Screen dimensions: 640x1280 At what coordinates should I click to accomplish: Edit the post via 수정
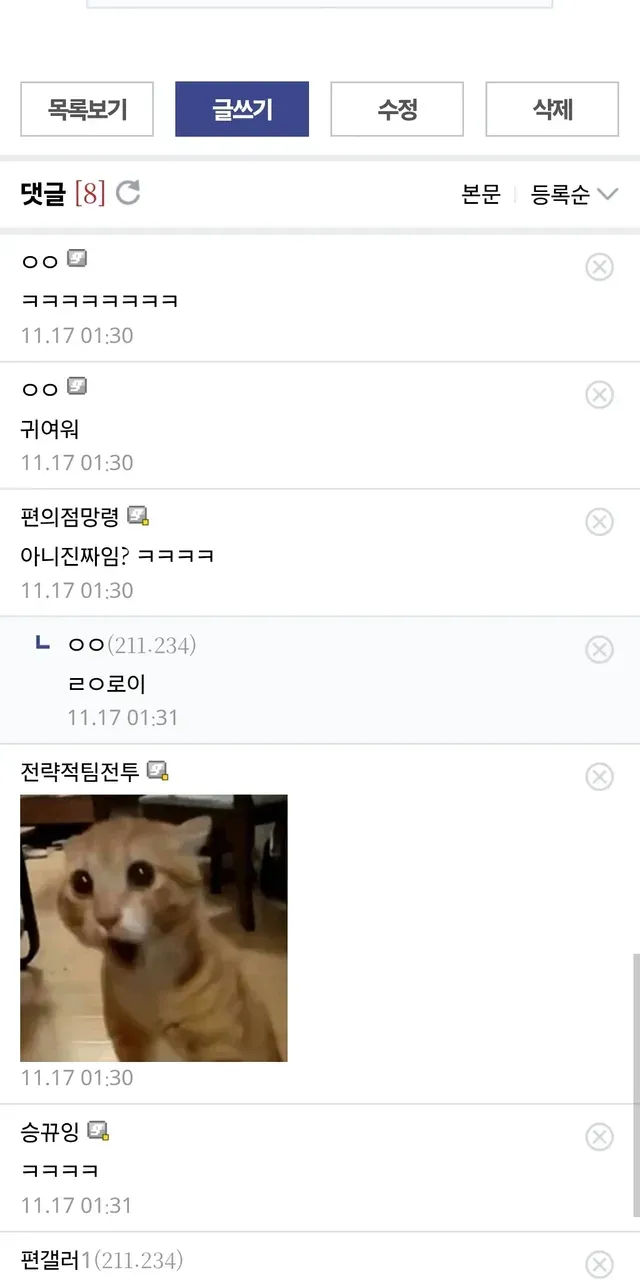(397, 109)
